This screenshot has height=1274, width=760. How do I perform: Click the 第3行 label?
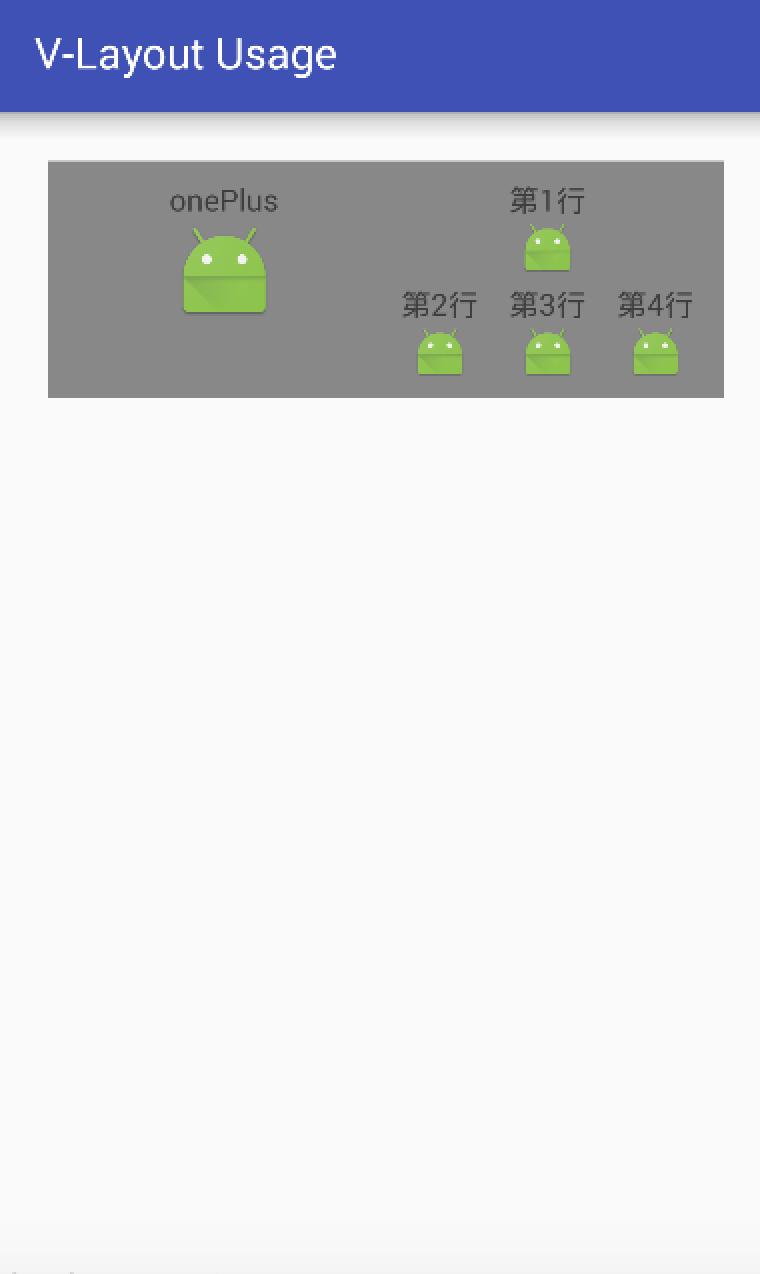coord(548,305)
